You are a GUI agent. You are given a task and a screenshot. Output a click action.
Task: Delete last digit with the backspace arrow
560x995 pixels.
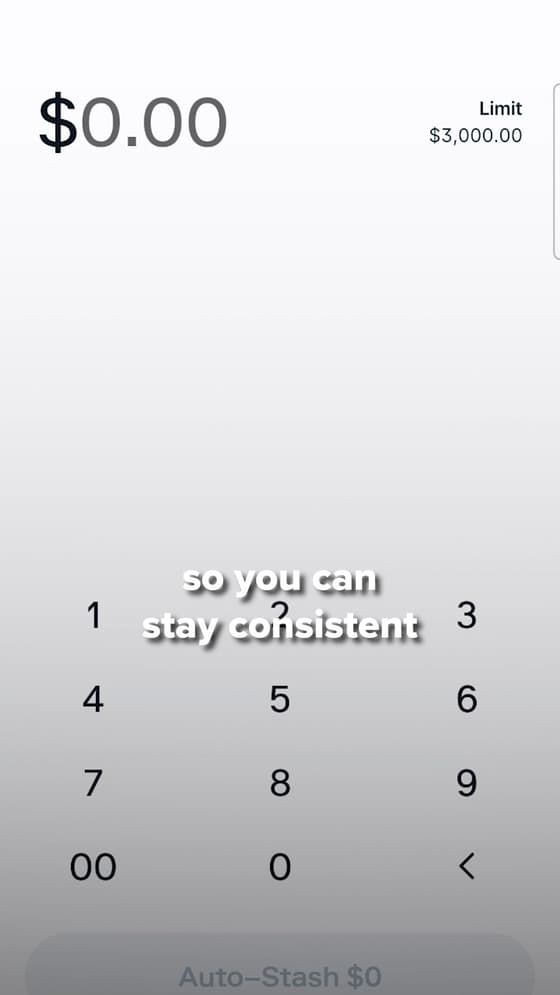click(x=467, y=867)
